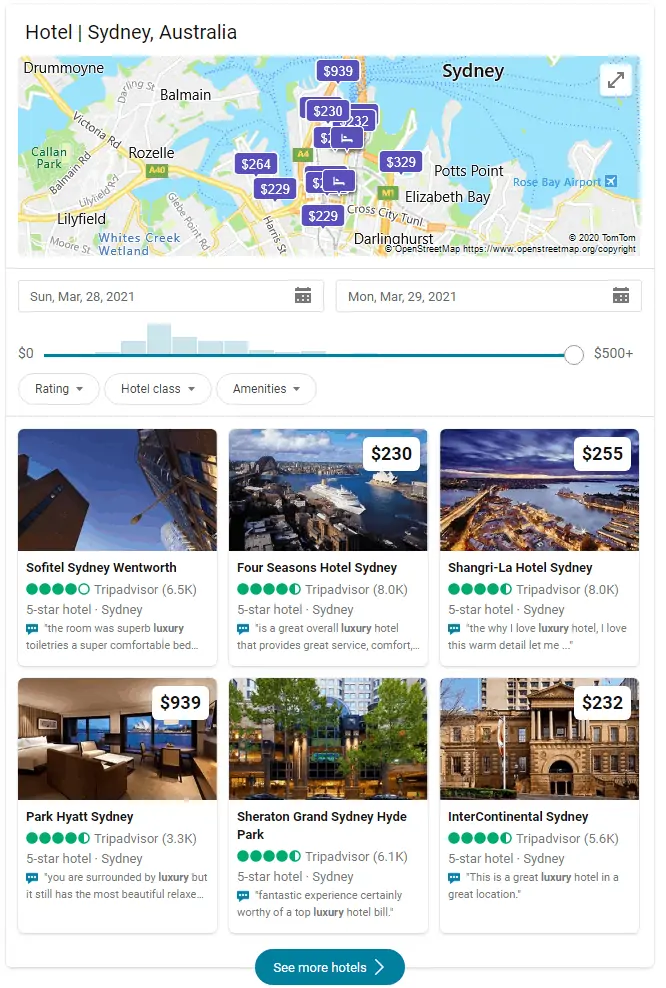This screenshot has height=988, width=666.
Task: Tap See more hotels button
Action: tap(329, 967)
